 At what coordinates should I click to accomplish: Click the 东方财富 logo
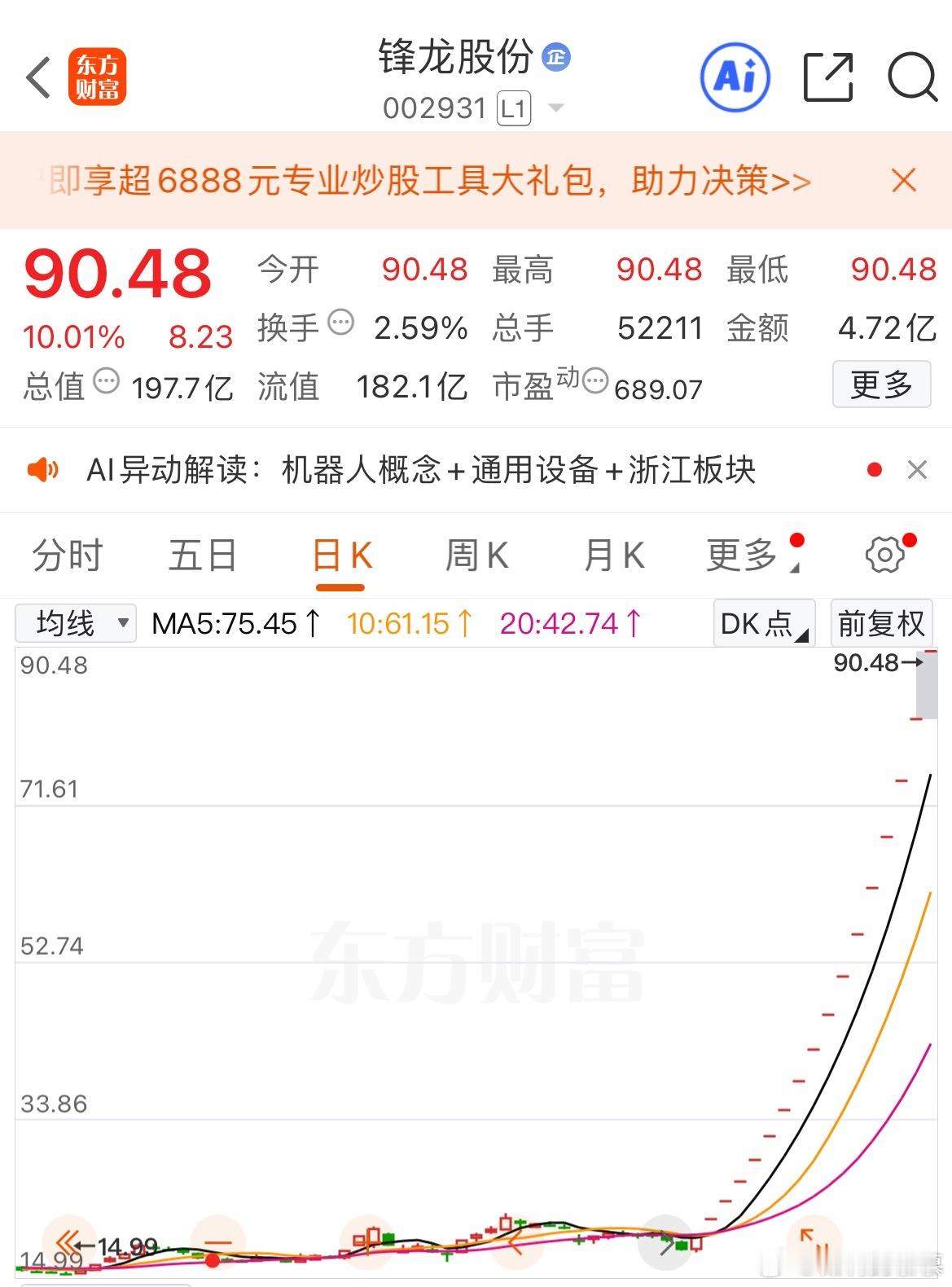pos(98,76)
